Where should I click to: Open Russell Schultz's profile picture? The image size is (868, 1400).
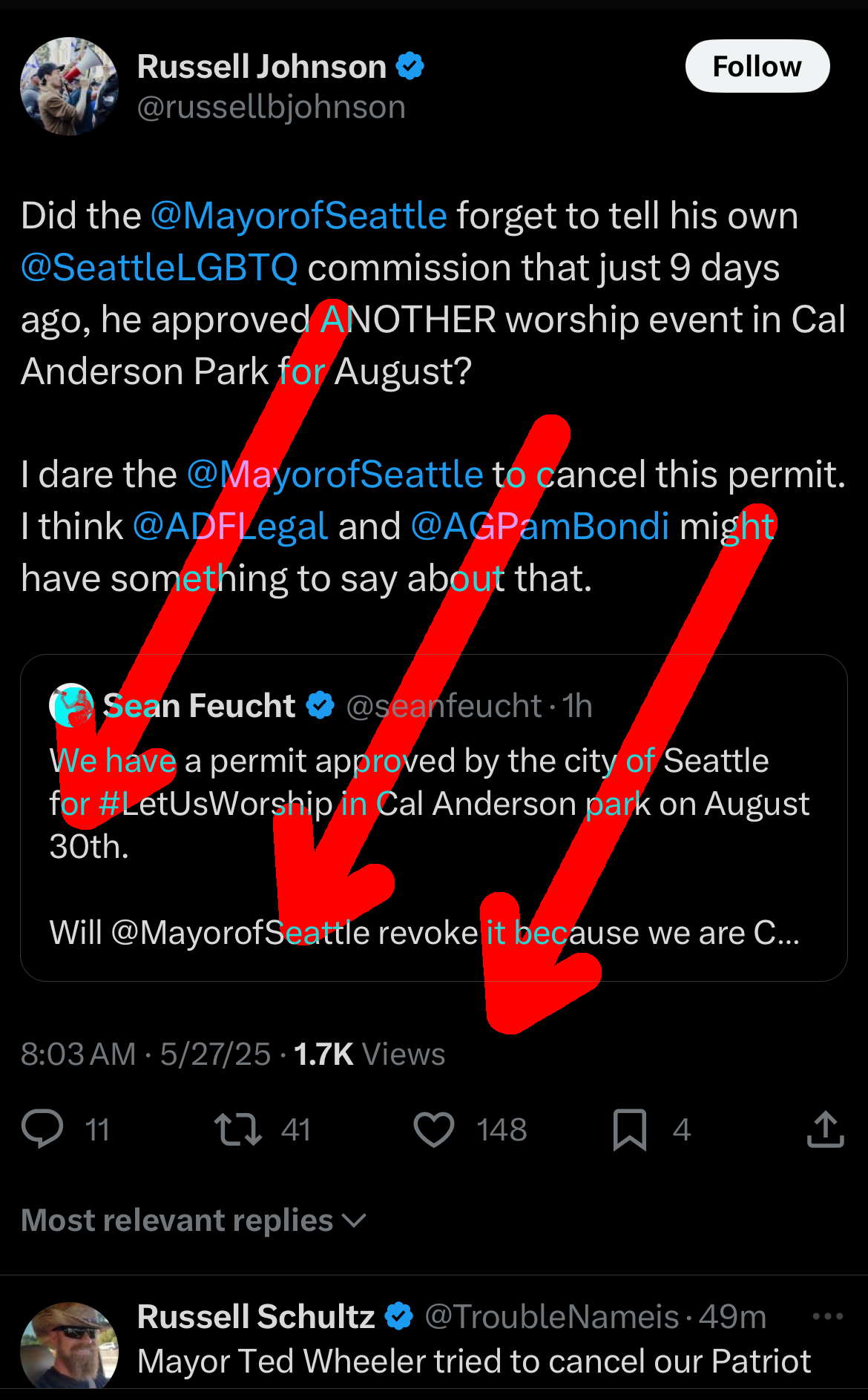69,1346
